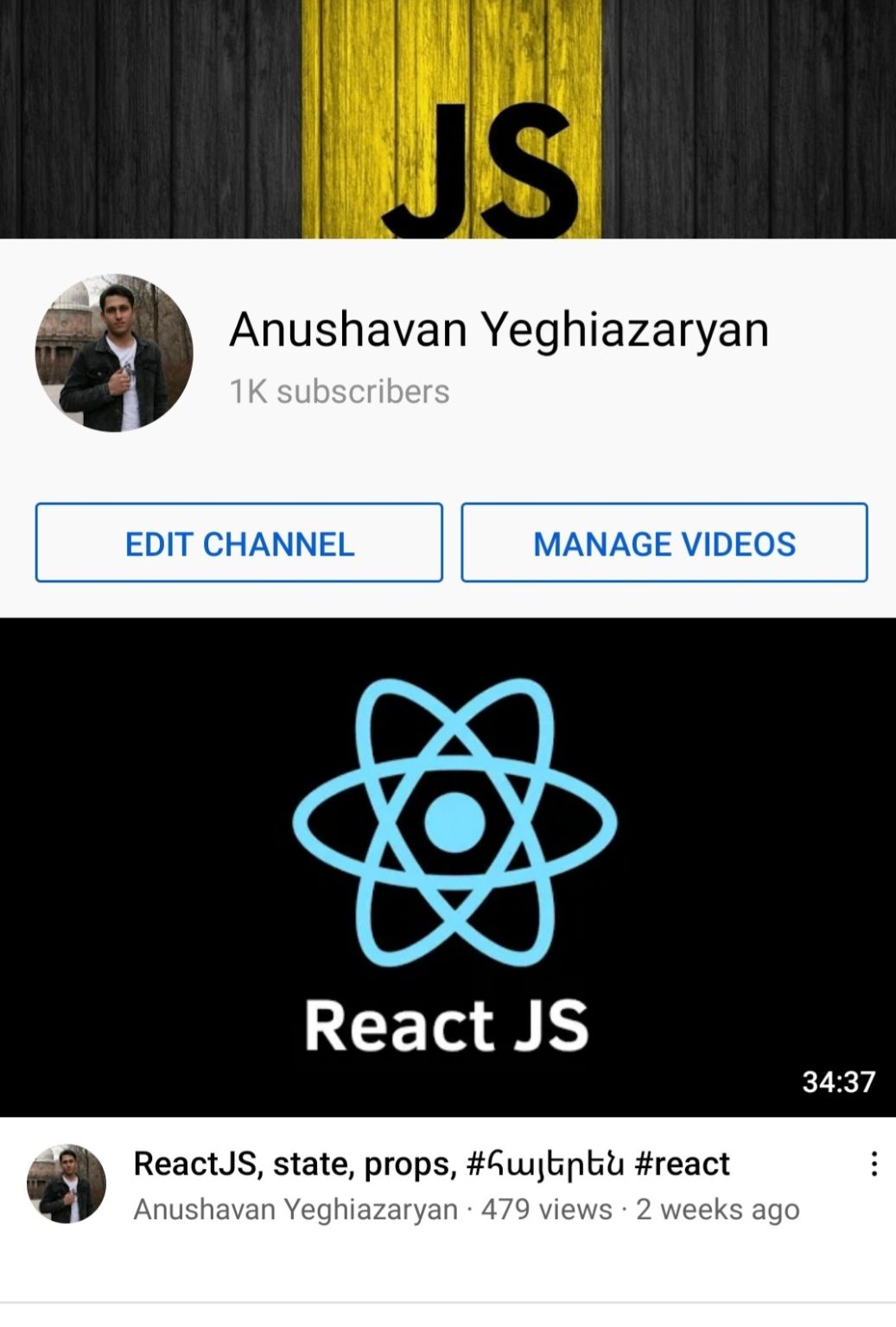Open MANAGE VIDEOS
Viewport: 896px width, 1327px height.
tap(664, 543)
